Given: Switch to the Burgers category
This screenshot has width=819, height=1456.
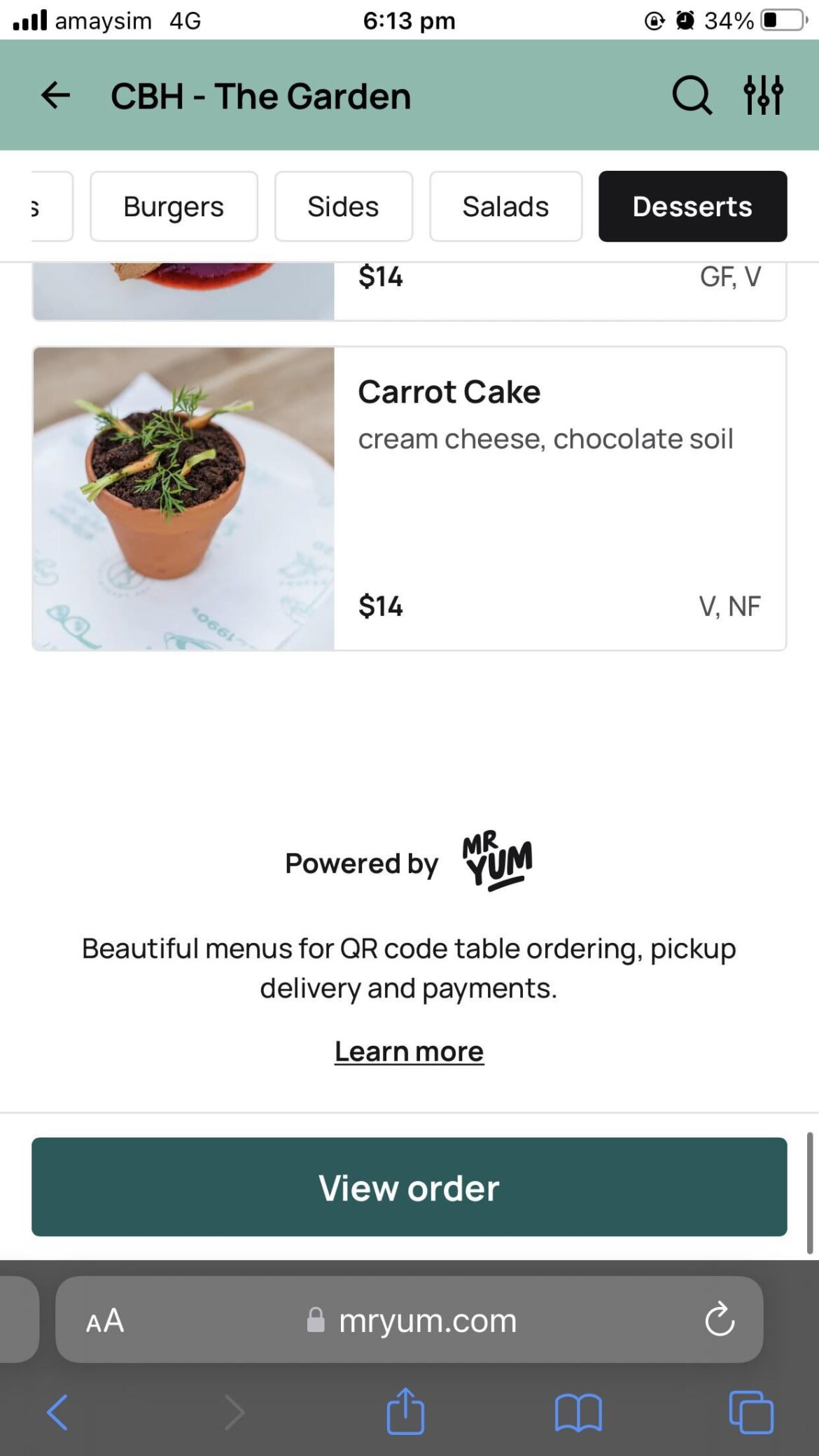Looking at the screenshot, I should pos(174,206).
